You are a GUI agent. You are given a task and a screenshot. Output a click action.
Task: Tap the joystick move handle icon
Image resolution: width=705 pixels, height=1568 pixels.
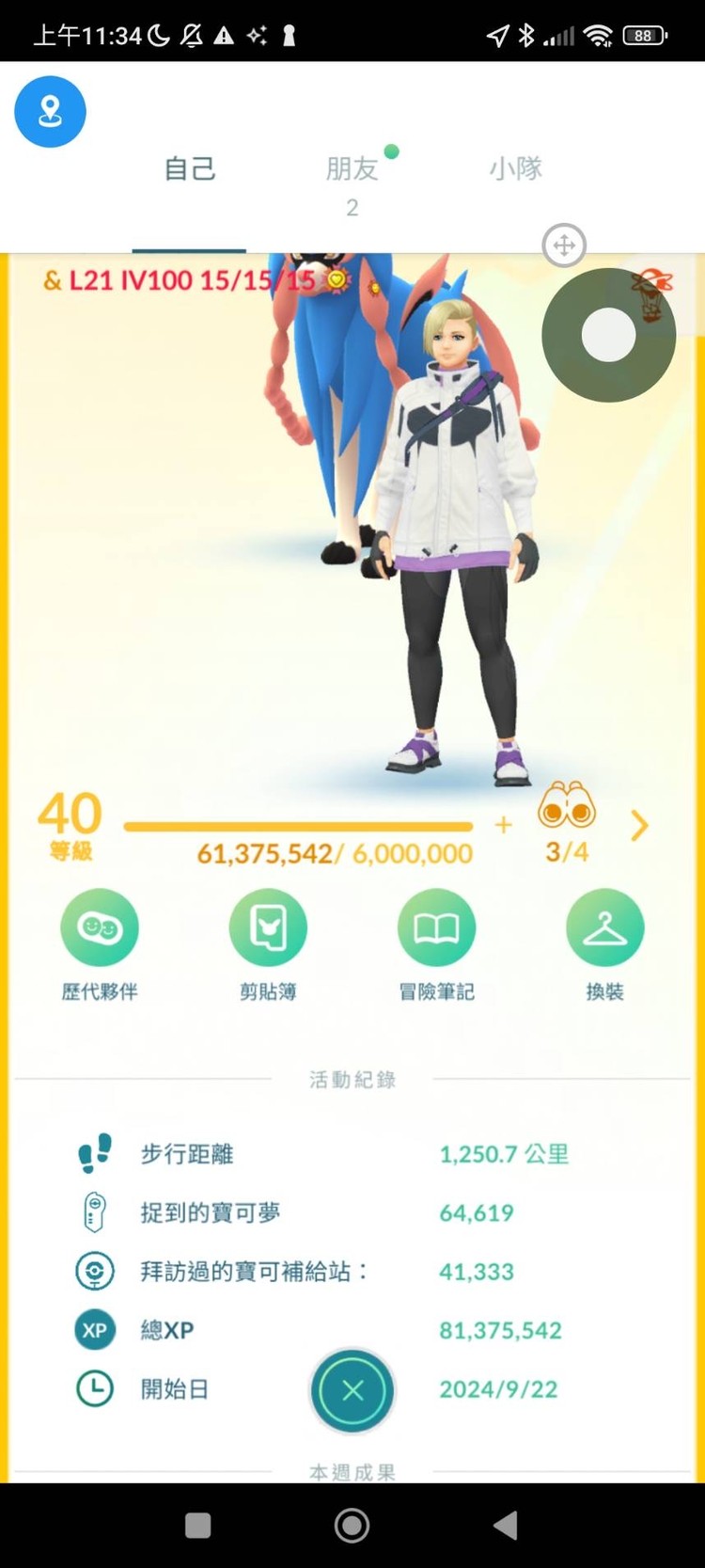564,245
